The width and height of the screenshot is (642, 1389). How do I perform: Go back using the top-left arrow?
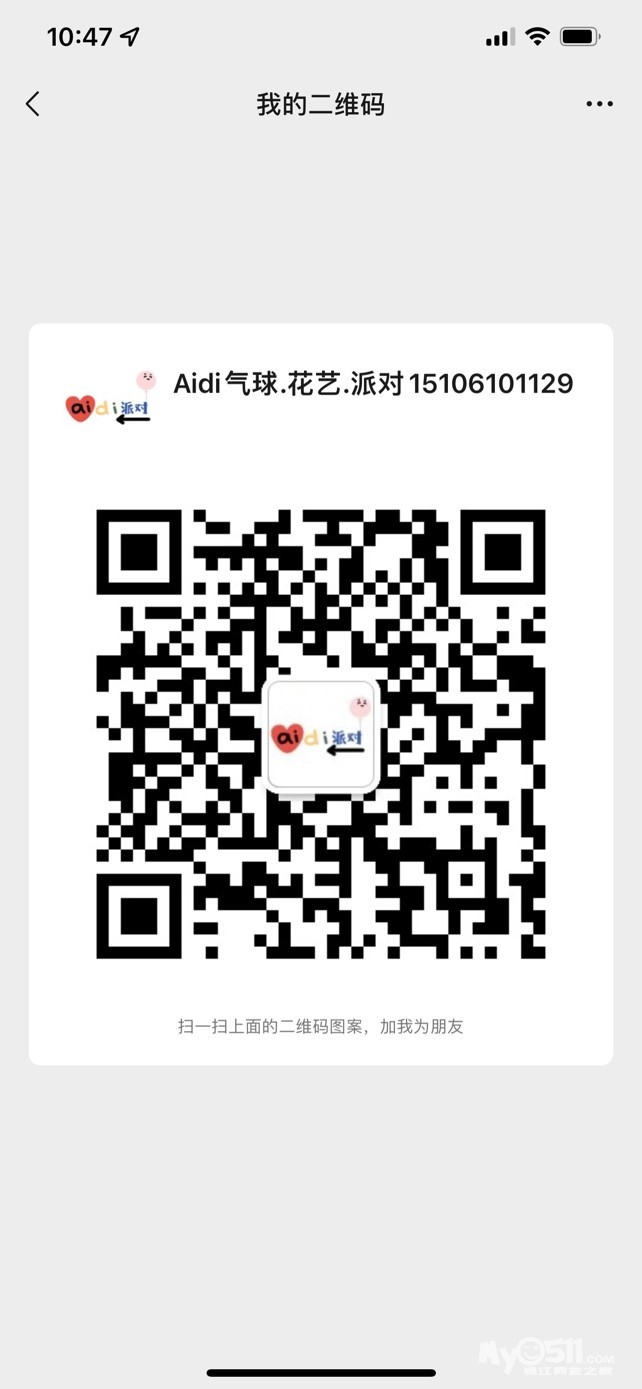pyautogui.click(x=33, y=104)
